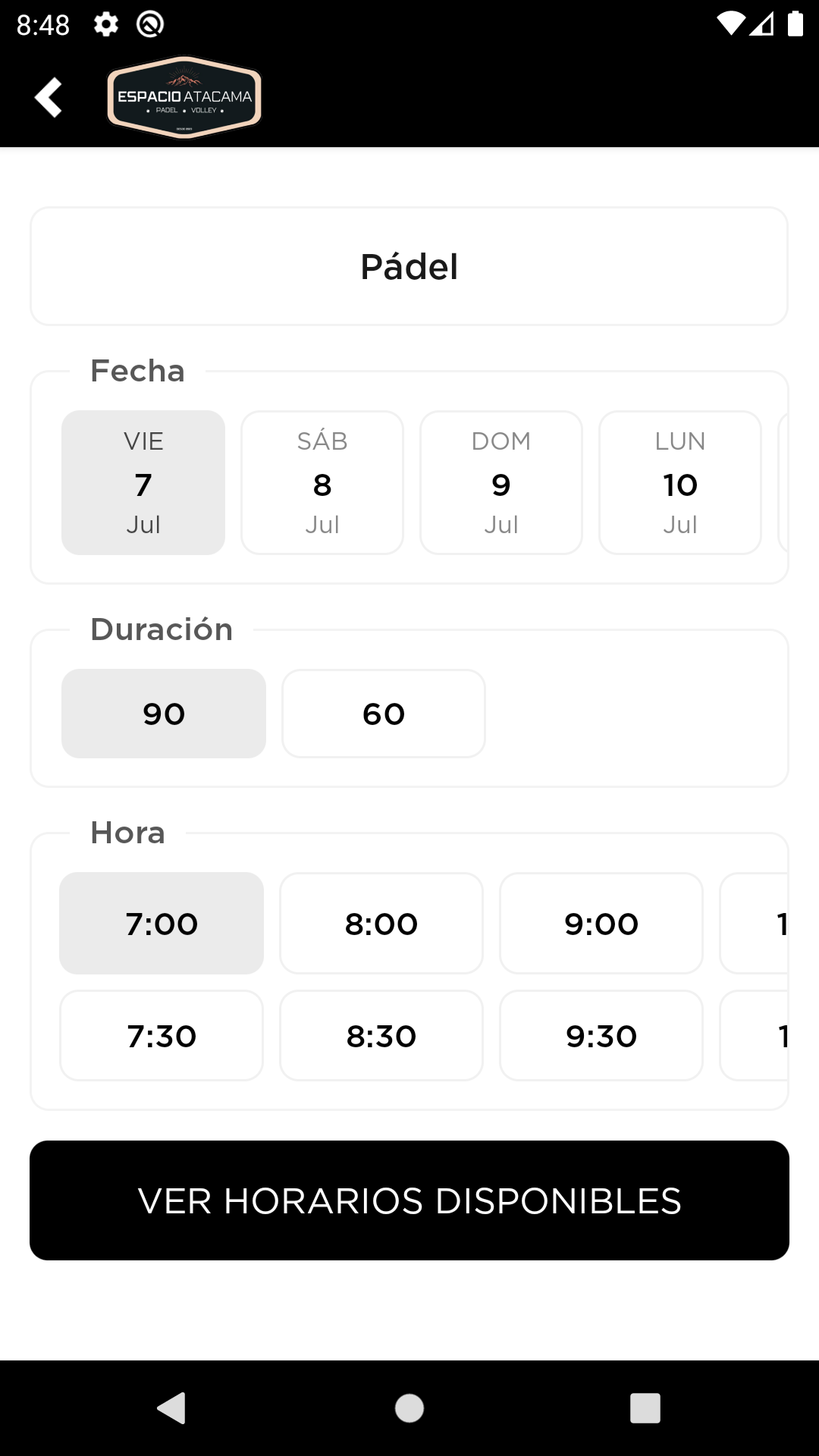This screenshot has height=1456, width=819.
Task: Open the Pádel sport selector
Action: (x=409, y=265)
